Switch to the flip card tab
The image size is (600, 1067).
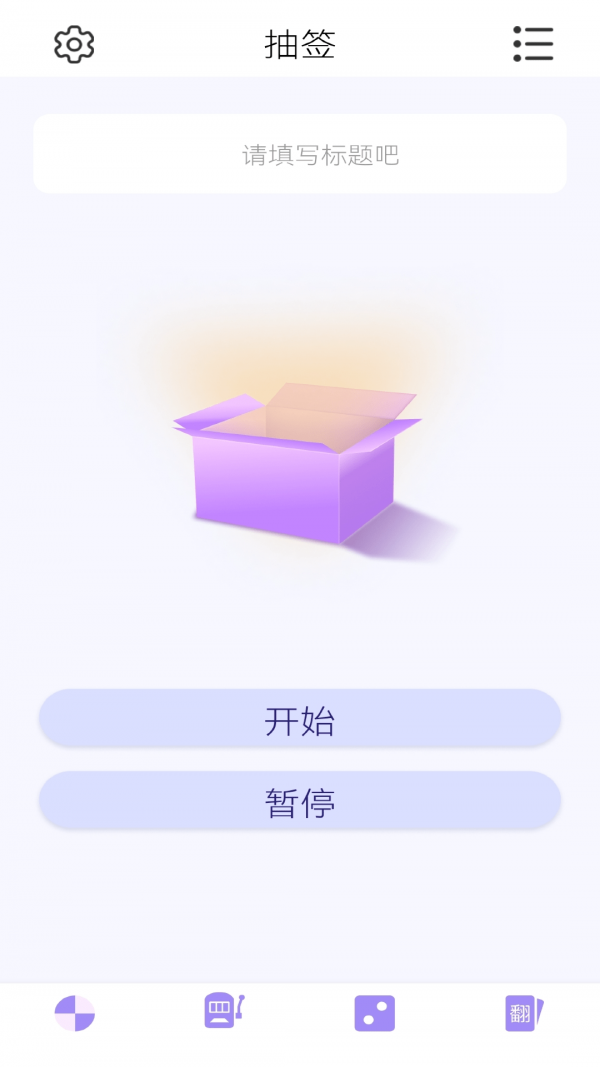pyautogui.click(x=524, y=1013)
